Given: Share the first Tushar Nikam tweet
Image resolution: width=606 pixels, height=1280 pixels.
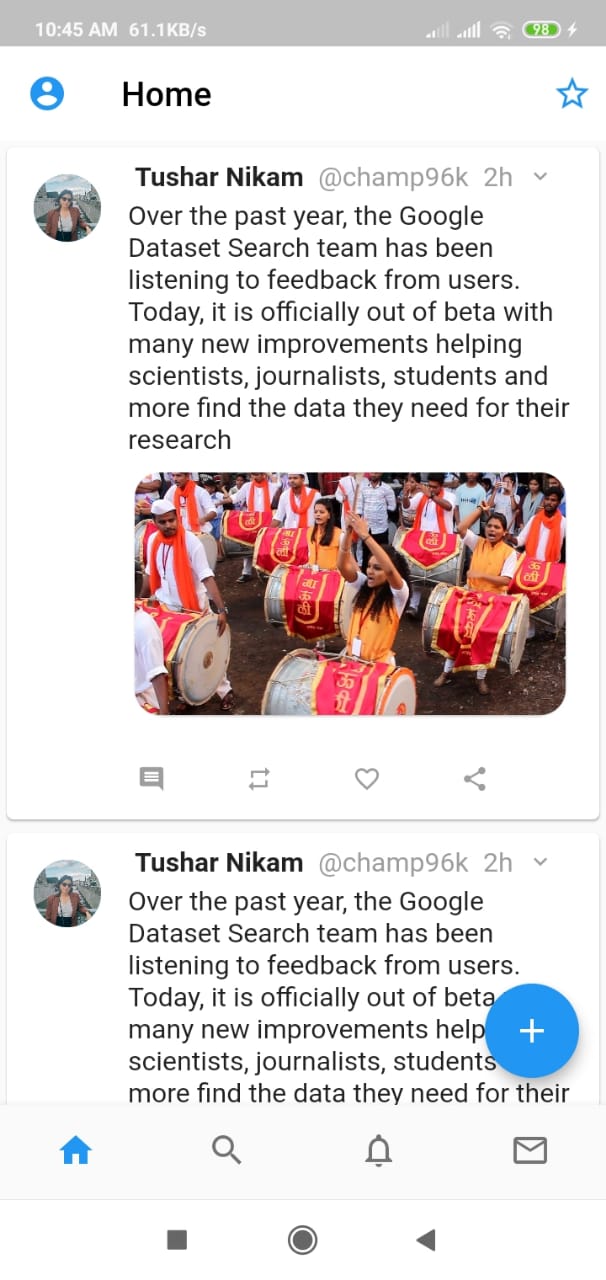Looking at the screenshot, I should pyautogui.click(x=475, y=778).
